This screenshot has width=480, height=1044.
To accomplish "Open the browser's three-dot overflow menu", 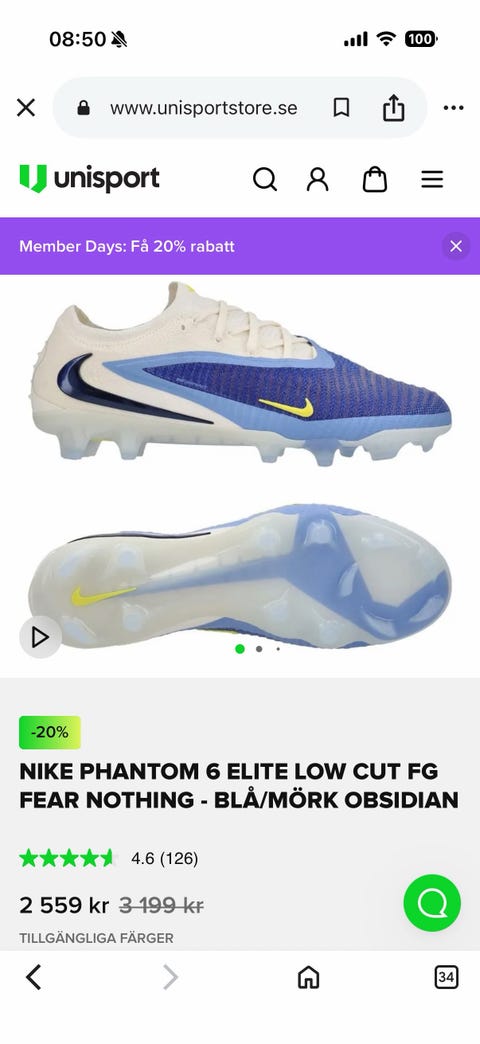I will coord(453,108).
